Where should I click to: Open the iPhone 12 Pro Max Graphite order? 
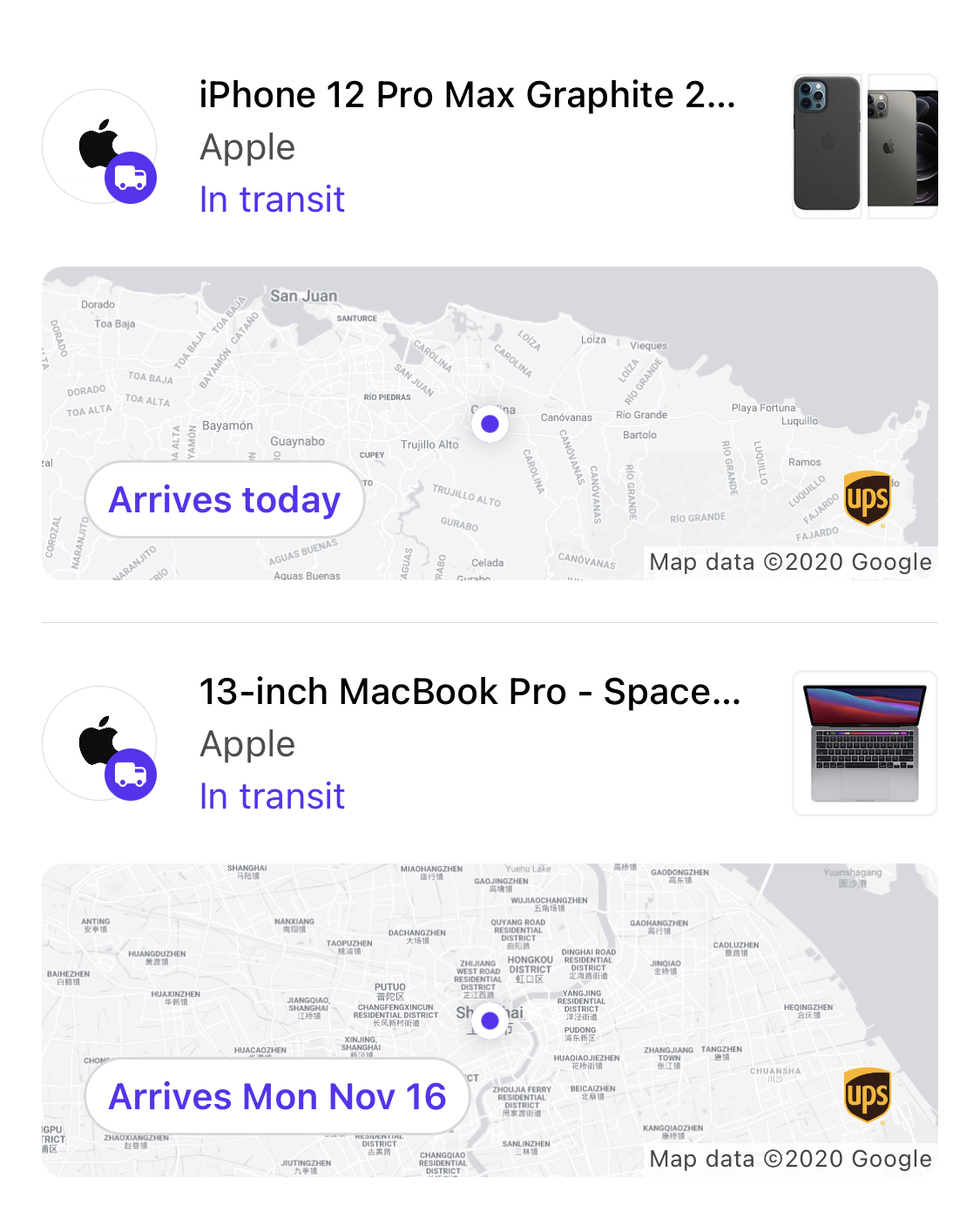point(467,96)
